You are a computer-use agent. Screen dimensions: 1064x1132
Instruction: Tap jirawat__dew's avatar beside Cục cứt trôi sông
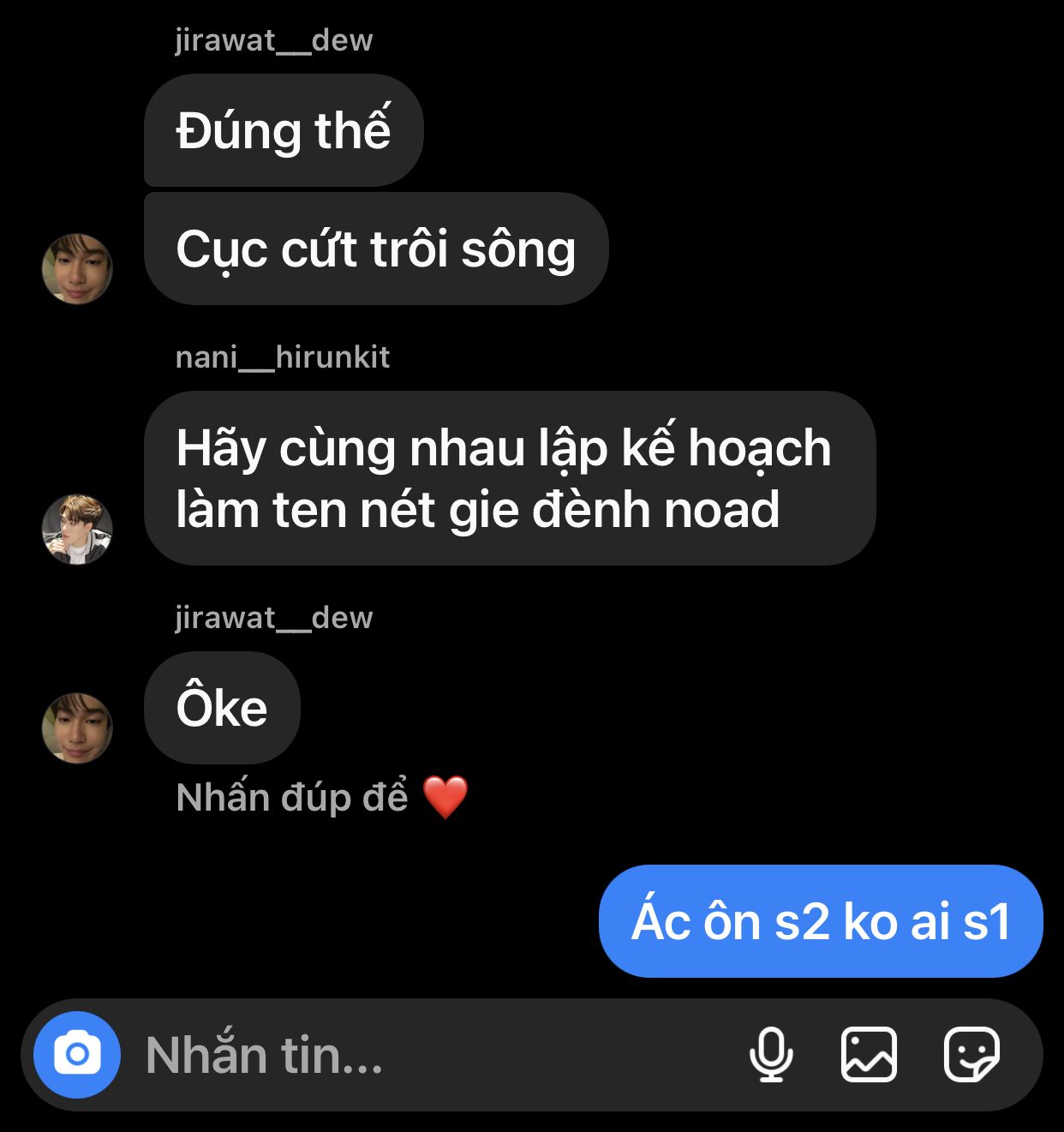coord(77,268)
